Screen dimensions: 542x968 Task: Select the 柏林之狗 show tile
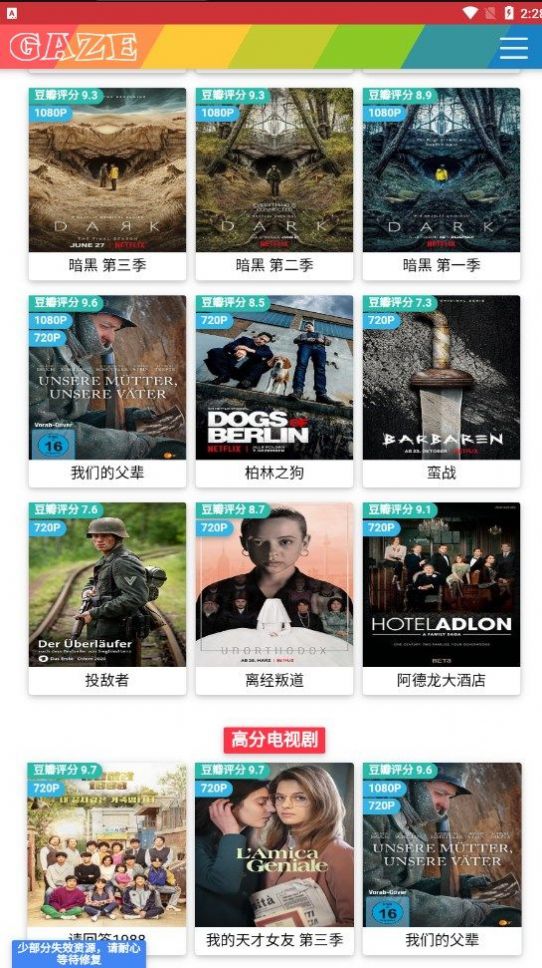pos(275,391)
